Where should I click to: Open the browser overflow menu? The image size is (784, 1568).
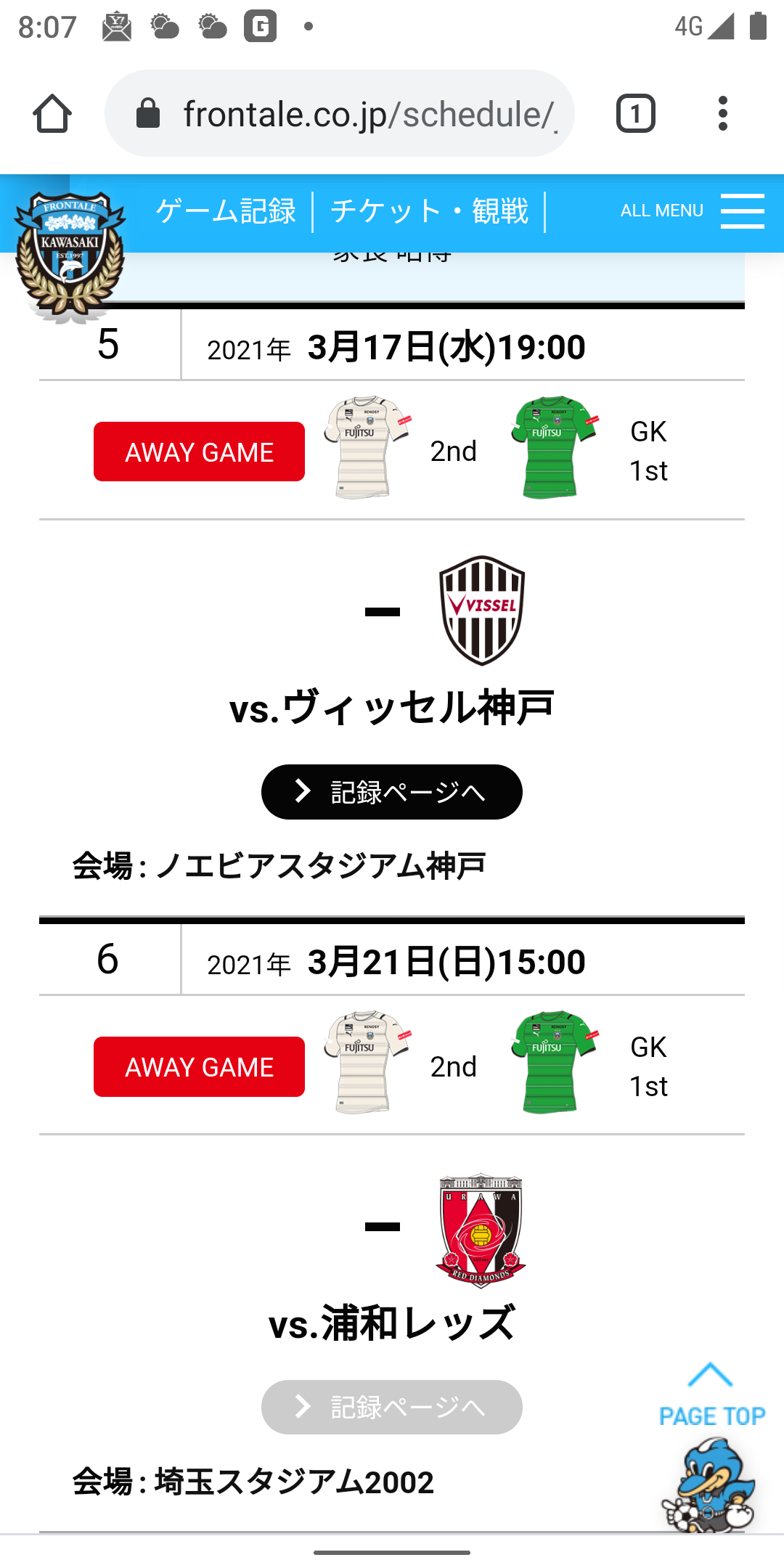pos(722,114)
